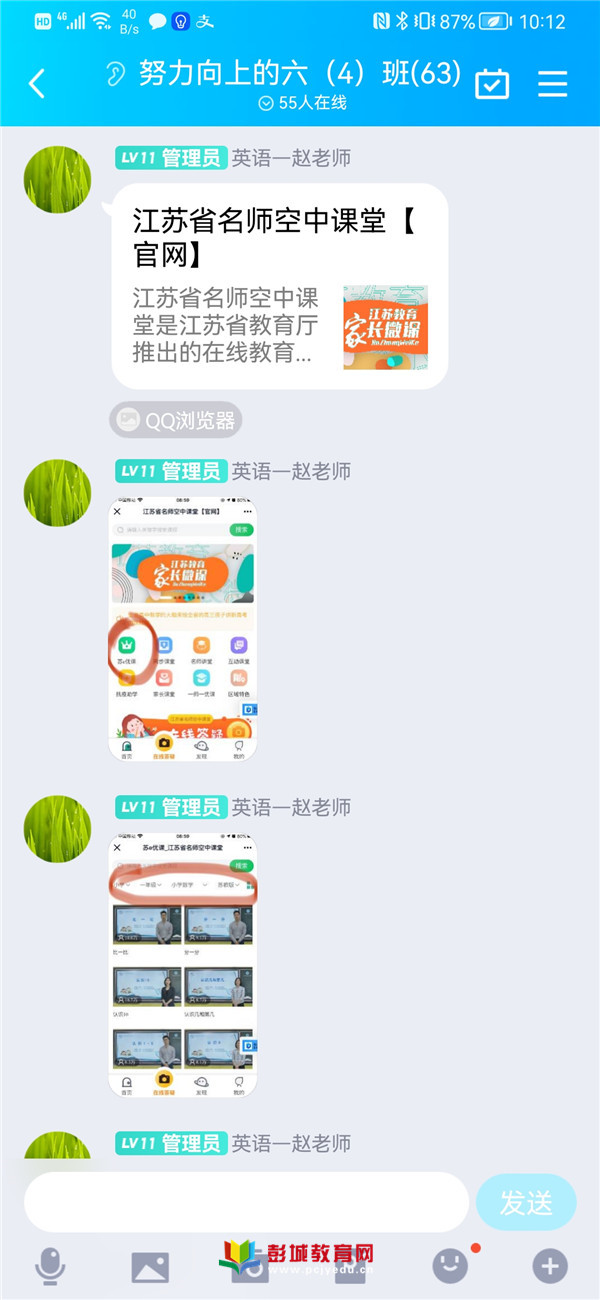
Task: Open the camera from the chat toolbar
Action: [250, 1268]
